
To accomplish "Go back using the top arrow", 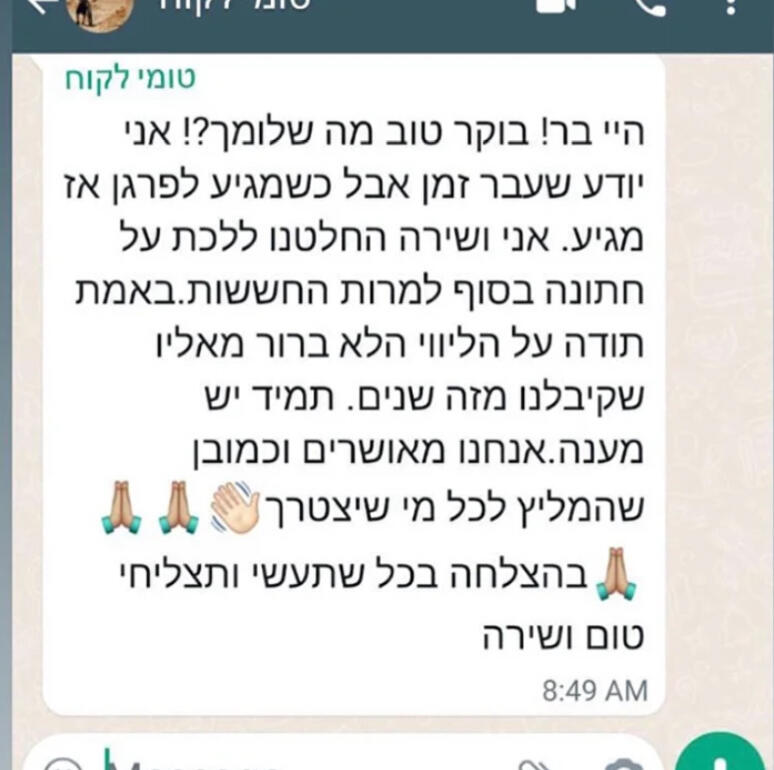I will pos(40,6).
